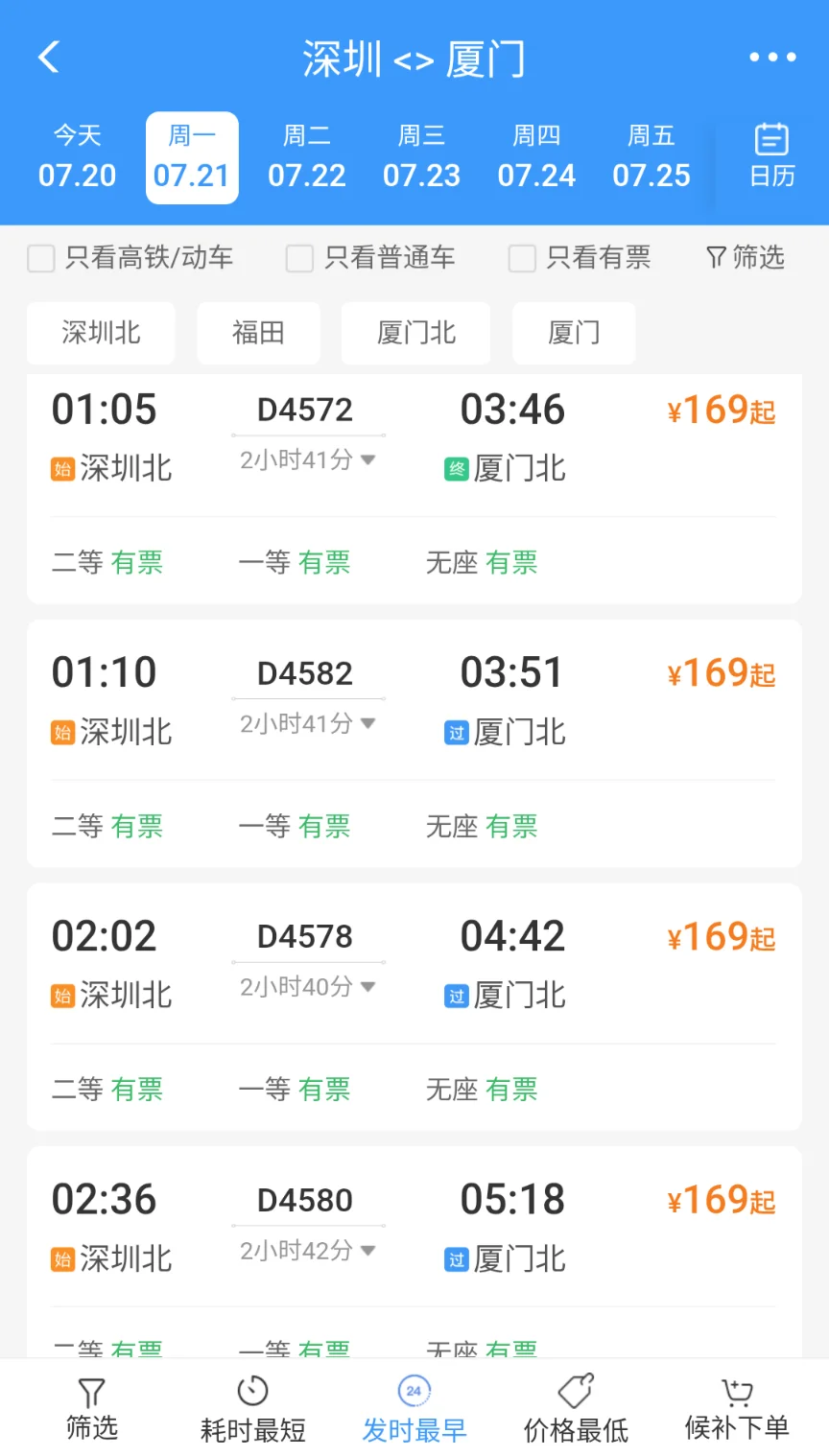Check 只看高铁/动车 filter box
829x1456 pixels.
pos(41,258)
